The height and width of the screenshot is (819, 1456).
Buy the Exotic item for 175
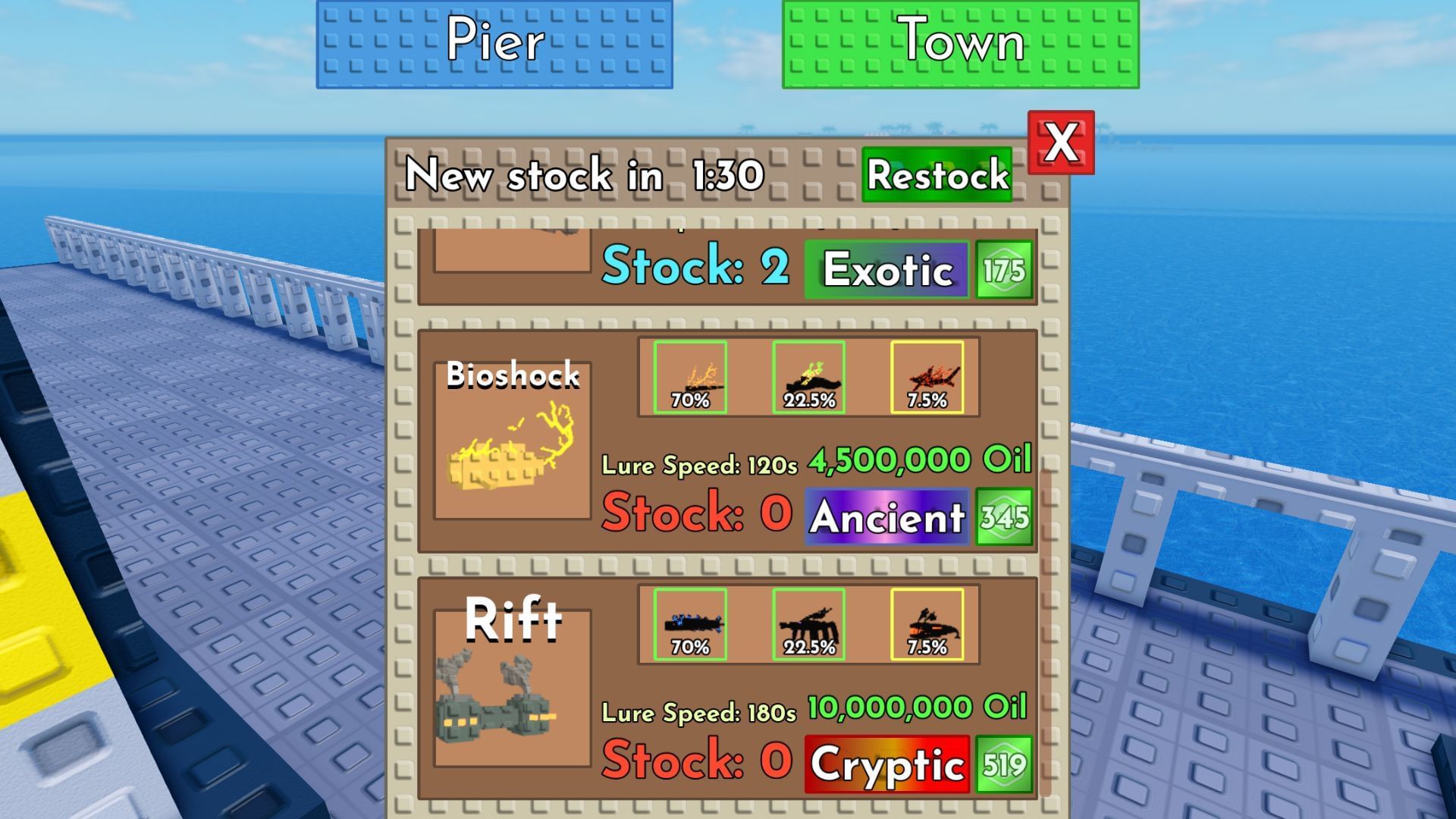(1004, 270)
